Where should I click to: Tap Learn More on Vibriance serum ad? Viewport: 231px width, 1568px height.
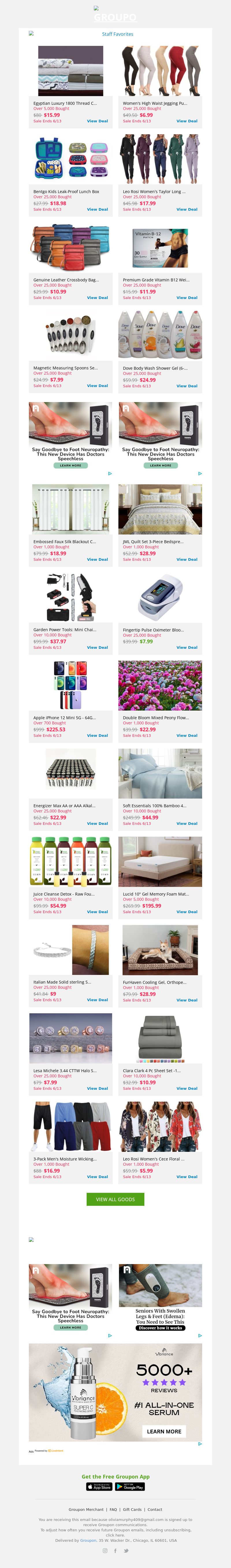164,1432
